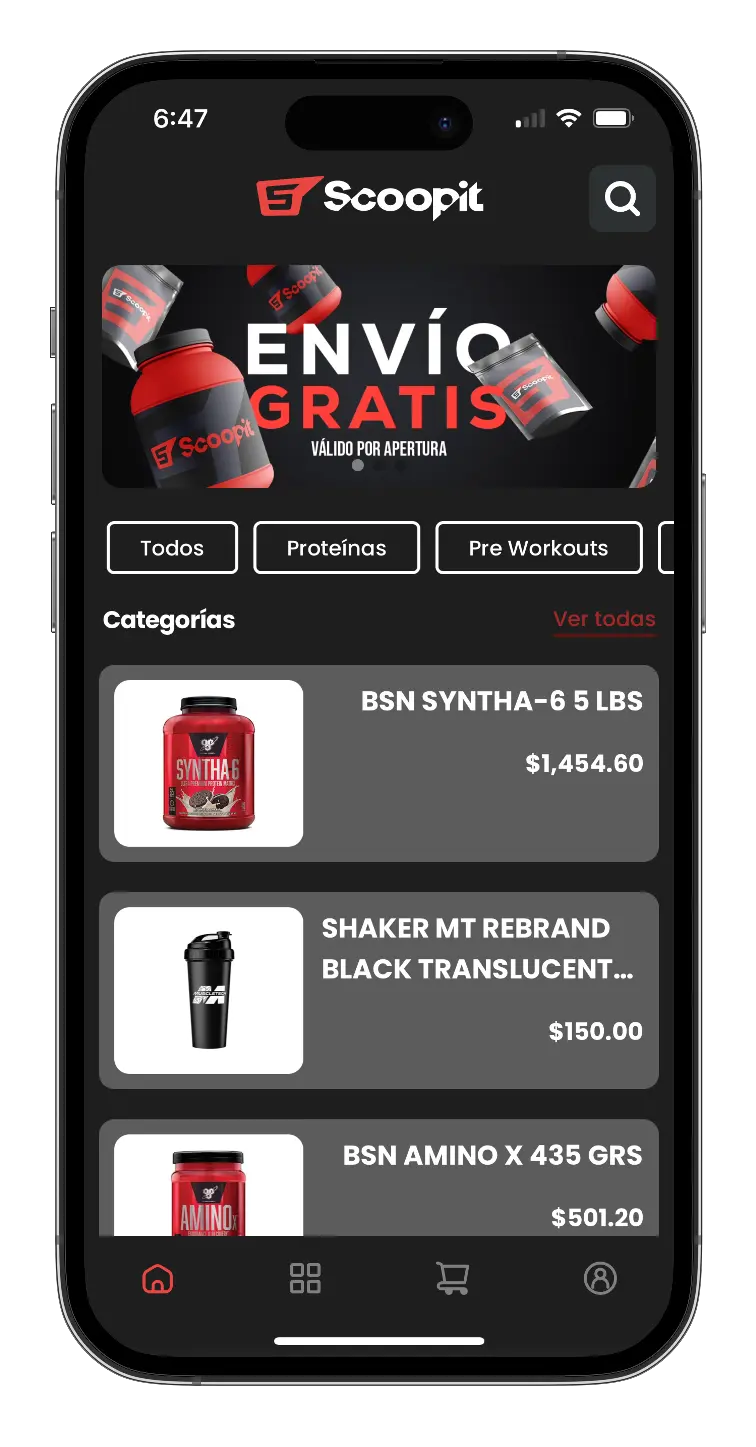Image resolution: width=756 pixels, height=1447 pixels.
Task: Go to the home tab
Action: (157, 1278)
